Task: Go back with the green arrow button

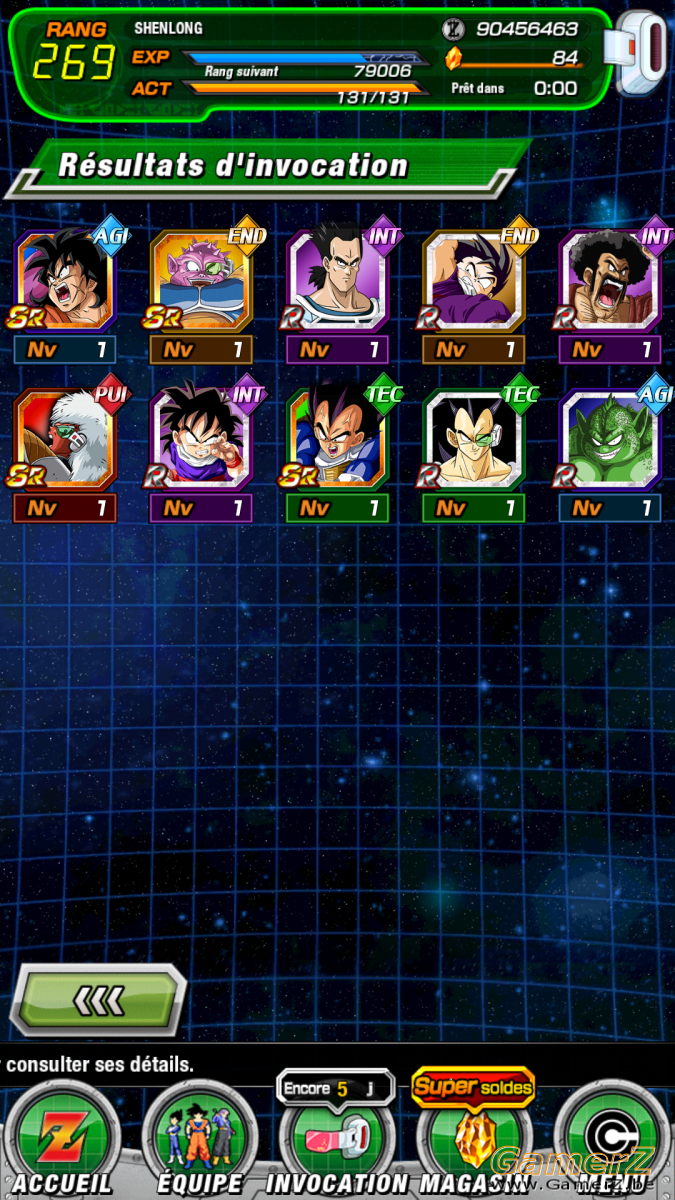Action: 98,1000
